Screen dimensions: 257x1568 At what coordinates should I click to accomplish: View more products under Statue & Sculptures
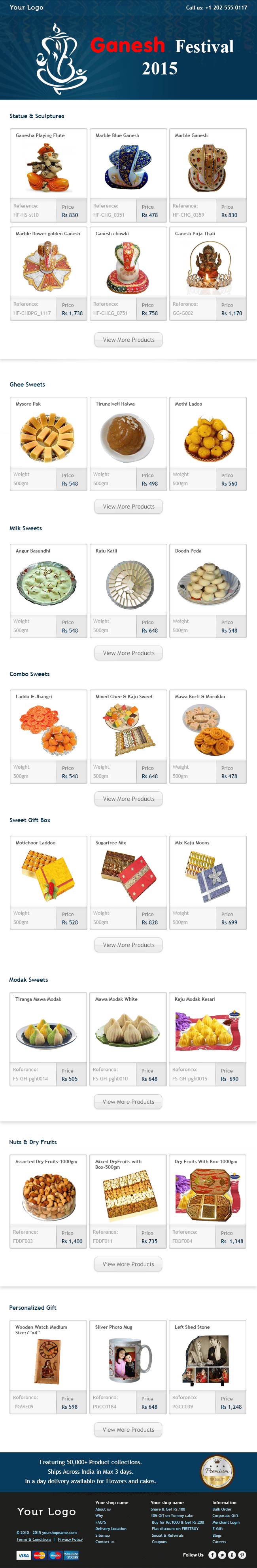coord(128,340)
